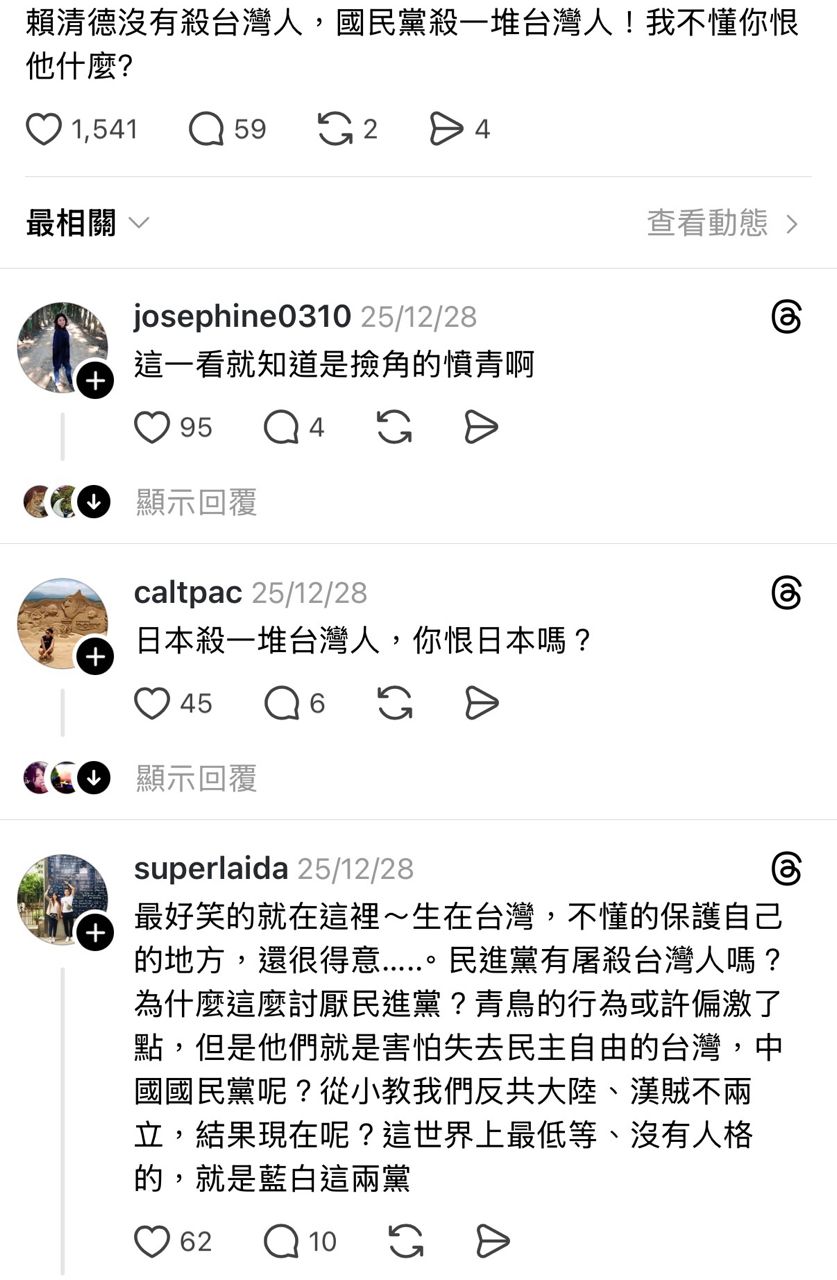Repost the main post

tap(335, 129)
